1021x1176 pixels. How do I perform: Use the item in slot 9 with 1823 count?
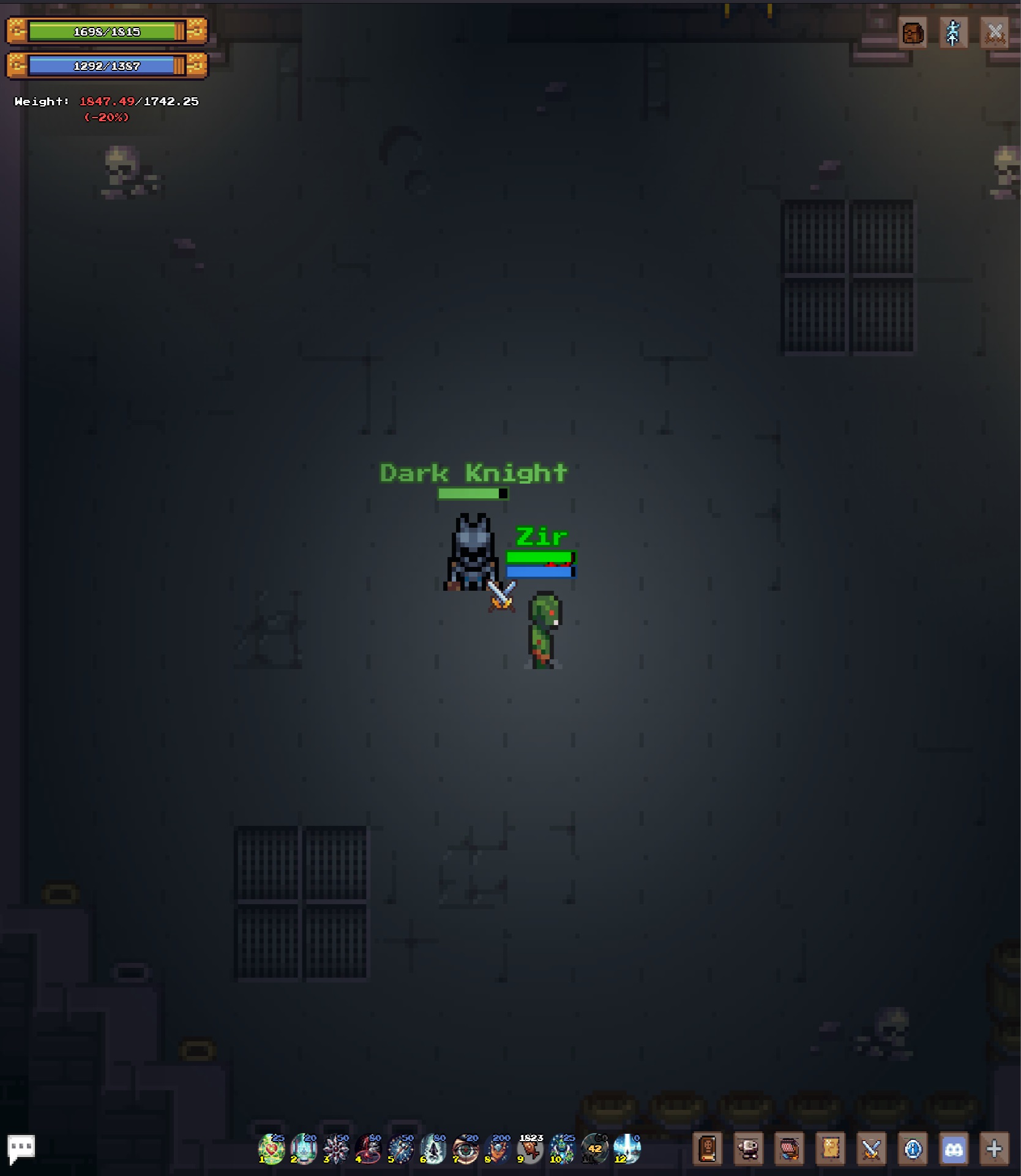tap(531, 1149)
